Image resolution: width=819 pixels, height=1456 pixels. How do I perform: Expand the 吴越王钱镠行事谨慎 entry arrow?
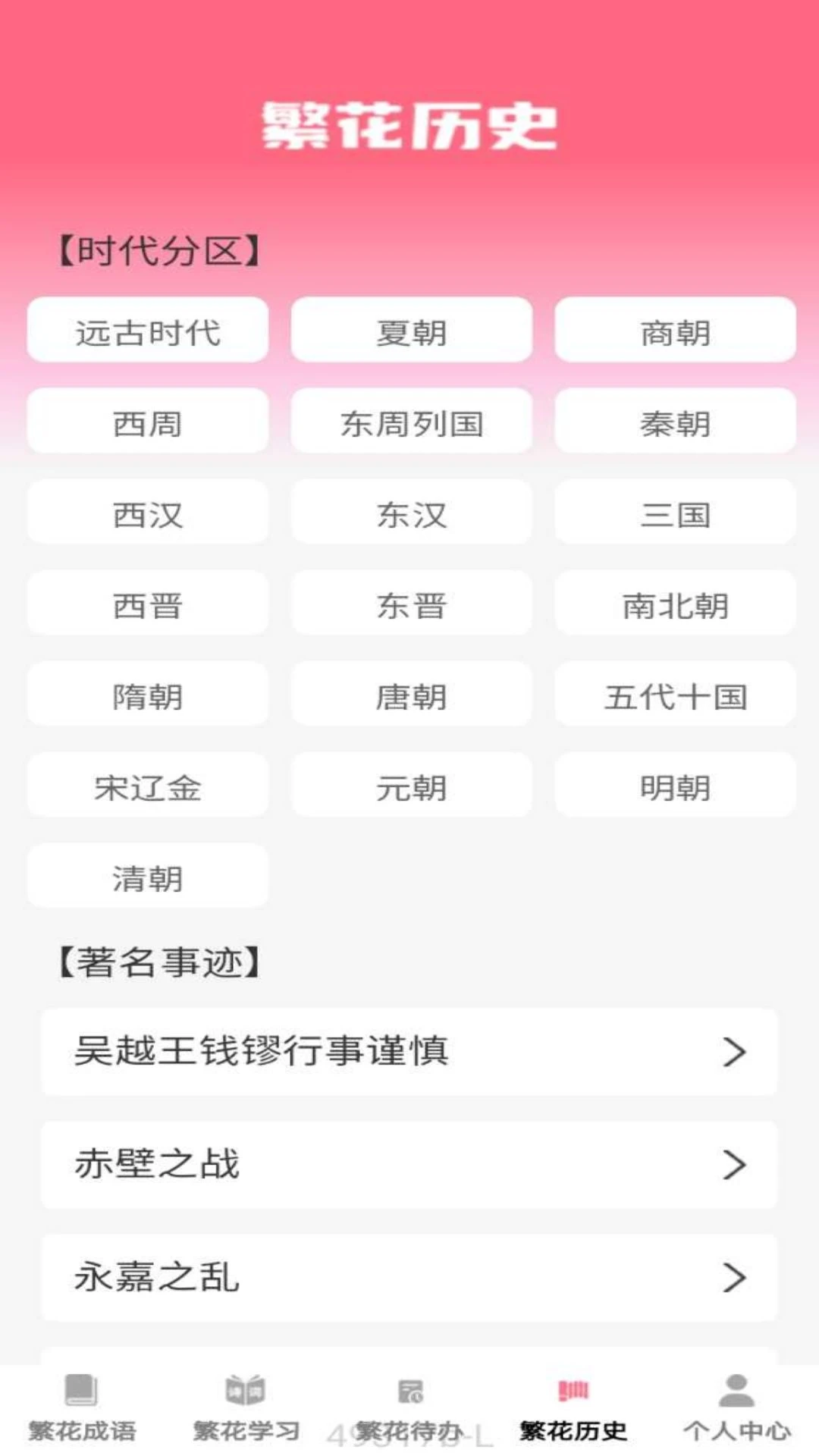733,1053
